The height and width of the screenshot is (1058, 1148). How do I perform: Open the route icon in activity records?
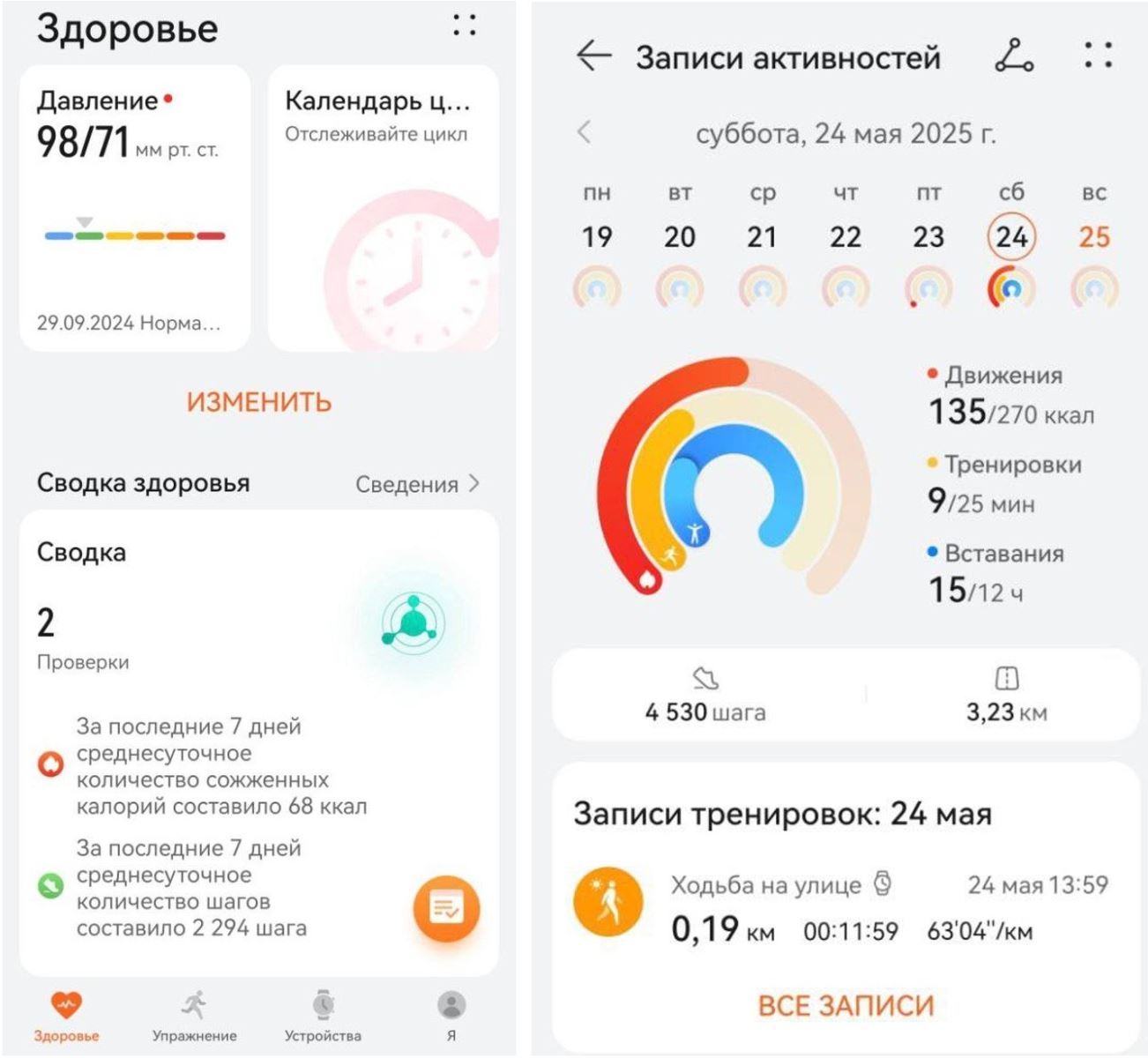click(x=1013, y=56)
